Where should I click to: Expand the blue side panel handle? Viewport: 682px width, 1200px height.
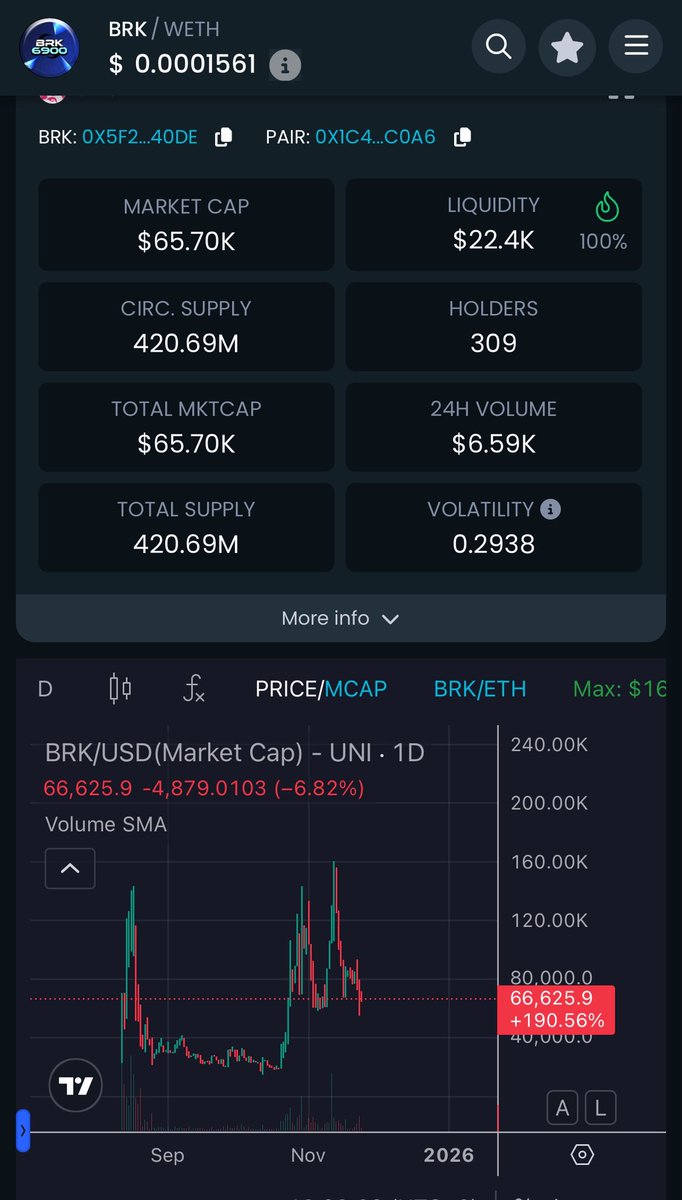click(23, 1131)
